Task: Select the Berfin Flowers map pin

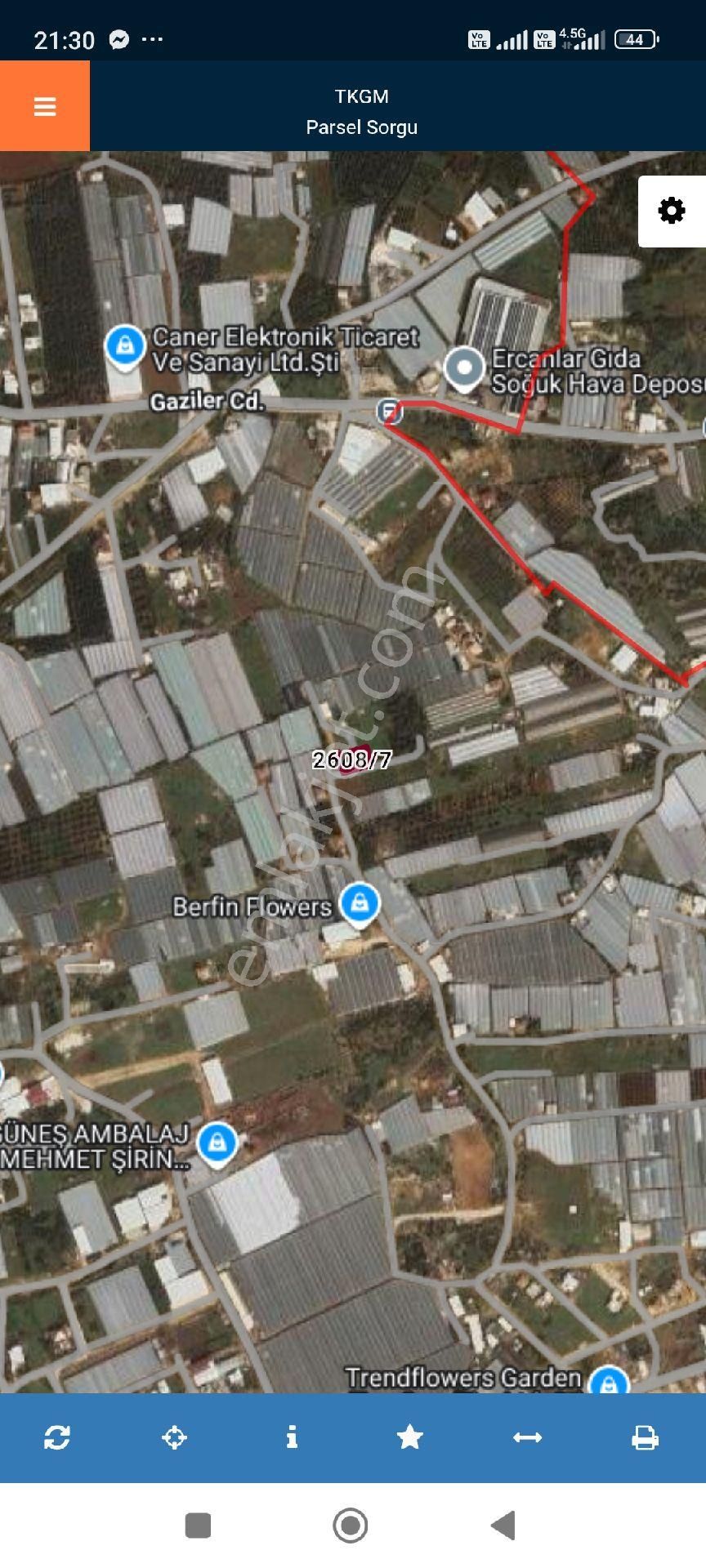Action: (359, 904)
